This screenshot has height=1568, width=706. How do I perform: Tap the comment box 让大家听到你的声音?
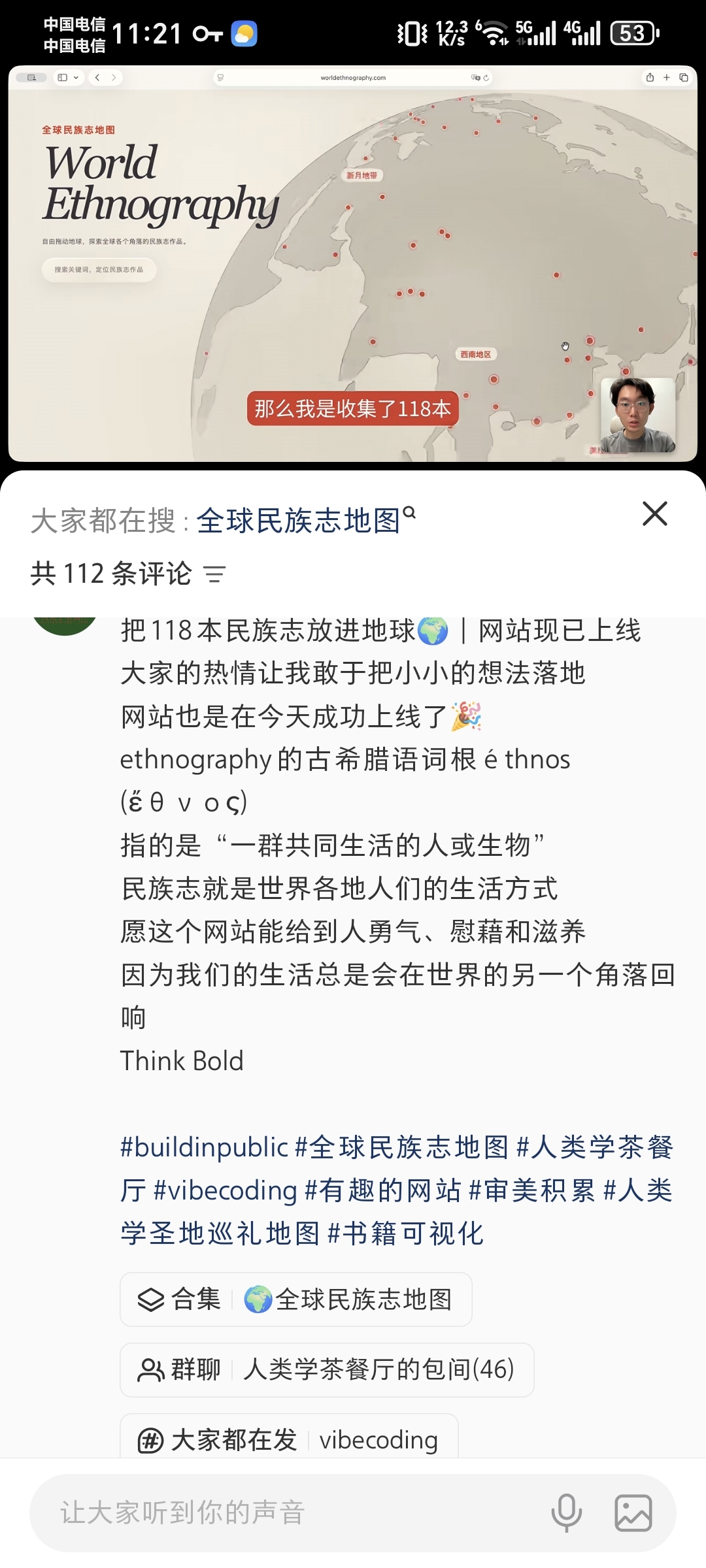[288, 1512]
